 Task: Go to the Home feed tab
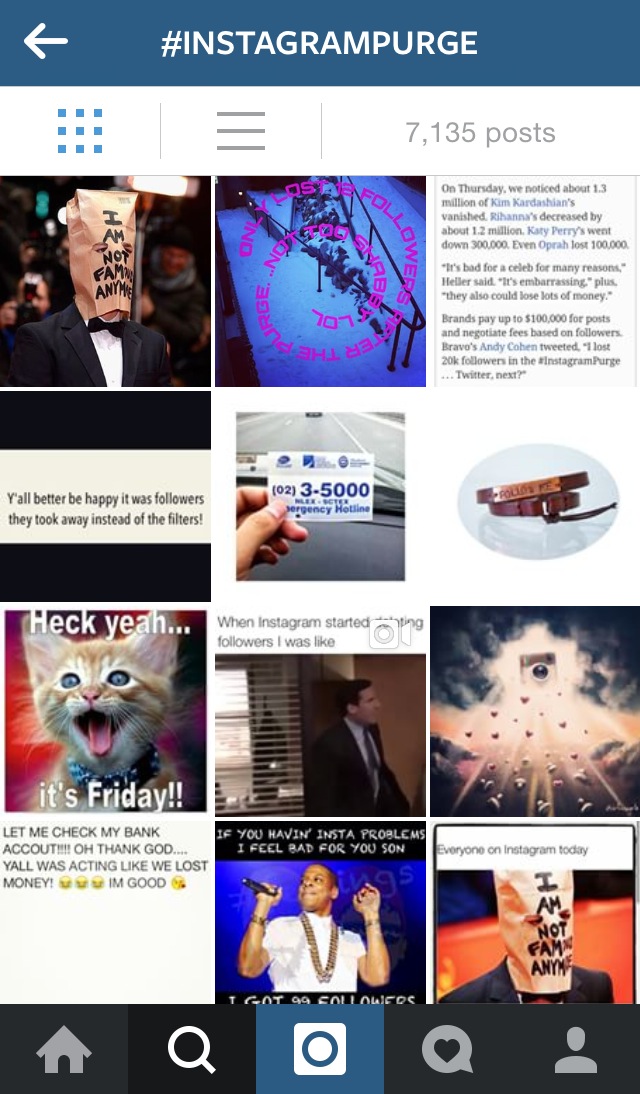[64, 1050]
